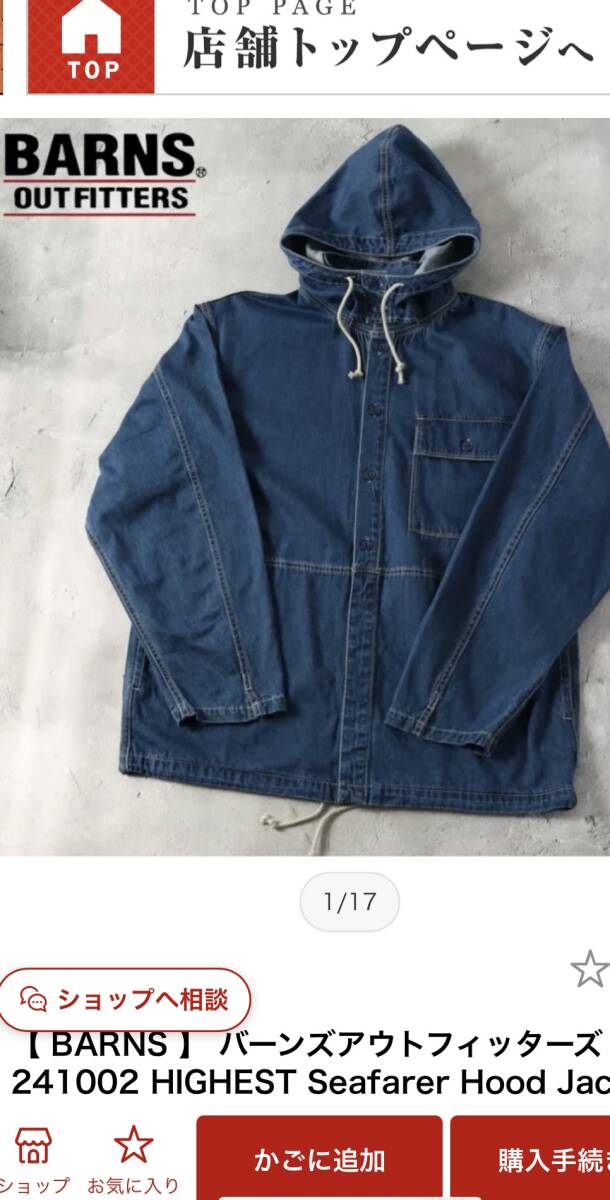Tap かごに追加 to add to cart

[x=319, y=1160]
